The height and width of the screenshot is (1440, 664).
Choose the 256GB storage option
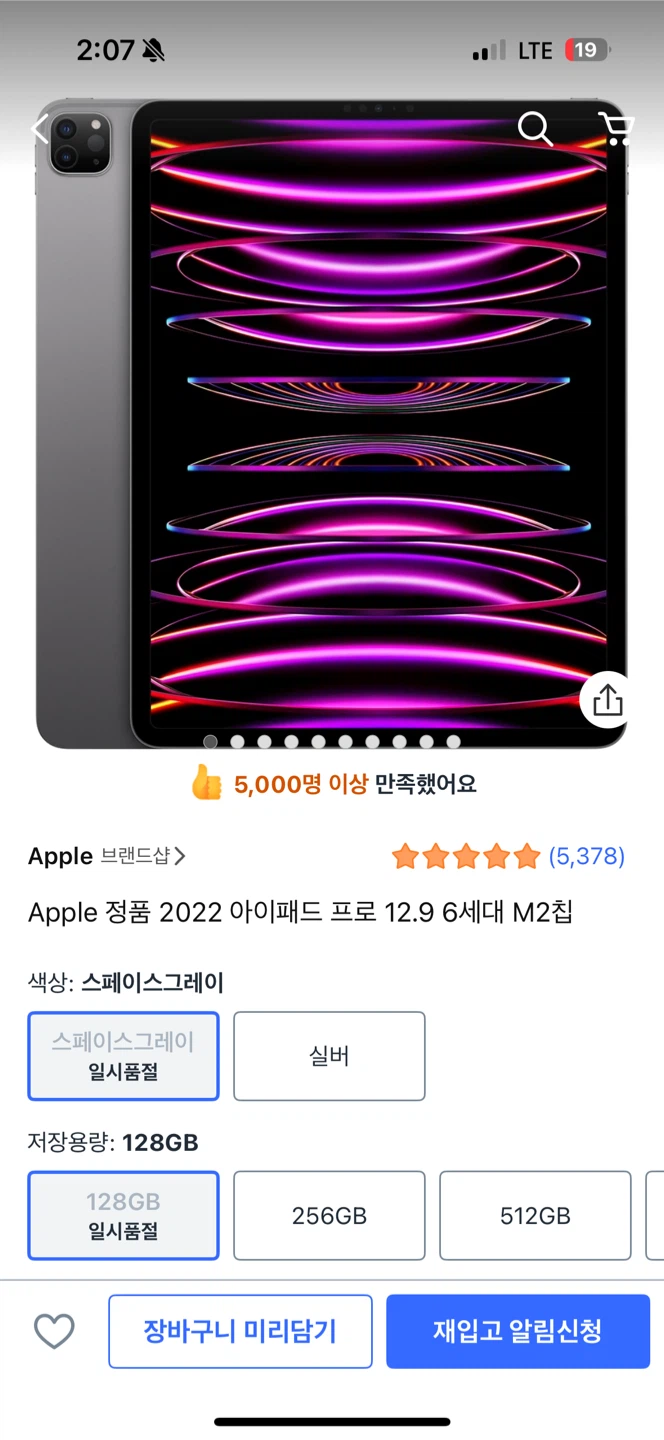[329, 1216]
